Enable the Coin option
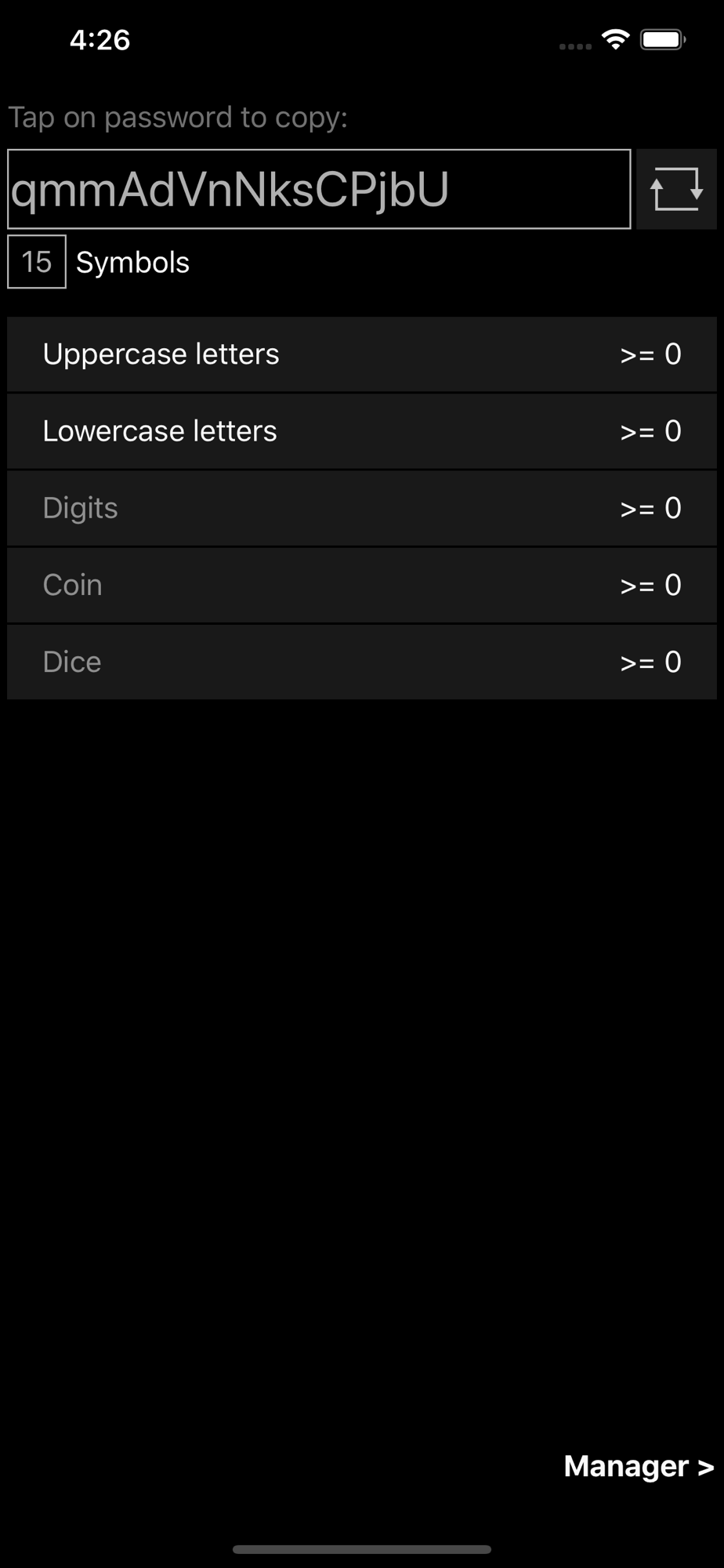Viewport: 724px width, 1568px height. coord(362,585)
